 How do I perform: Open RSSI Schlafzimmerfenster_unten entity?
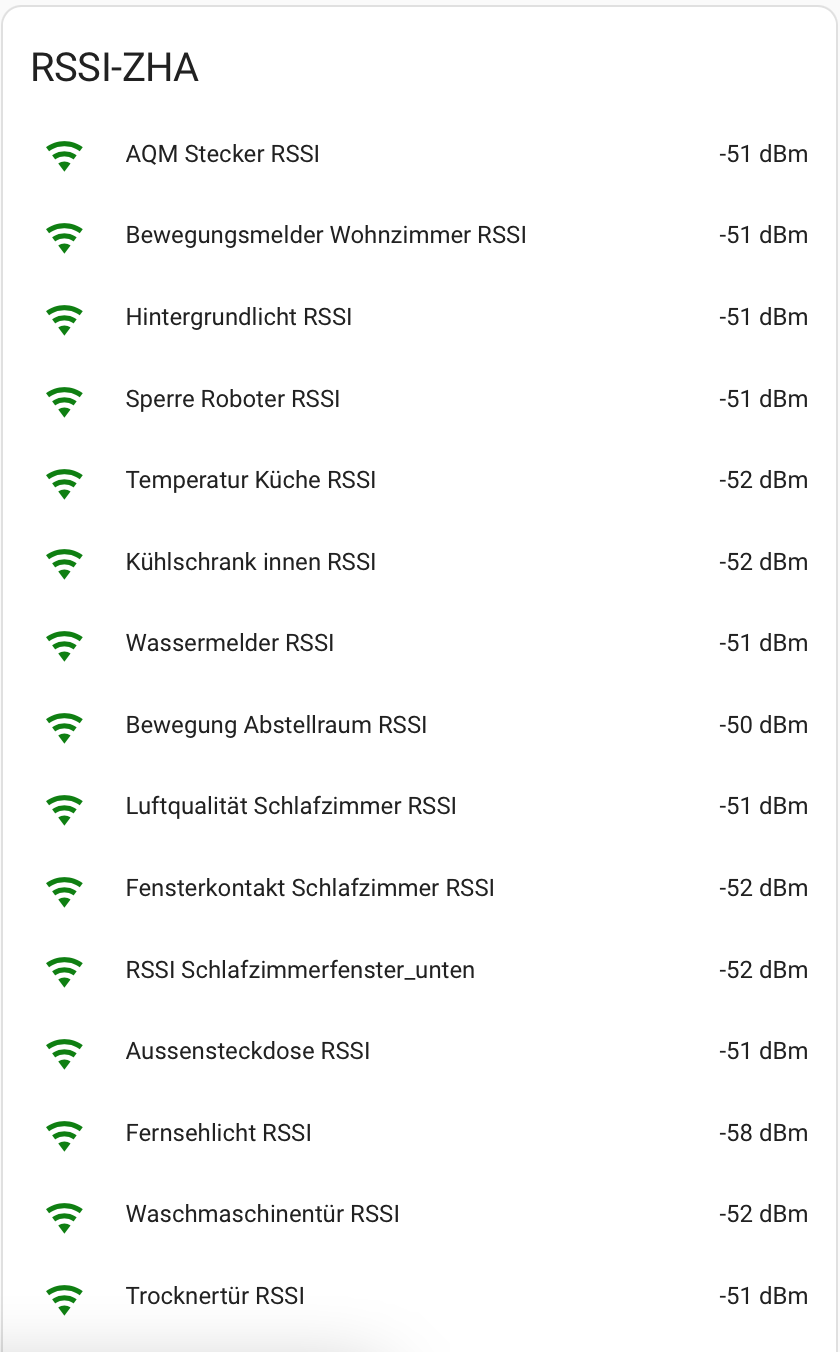[300, 970]
